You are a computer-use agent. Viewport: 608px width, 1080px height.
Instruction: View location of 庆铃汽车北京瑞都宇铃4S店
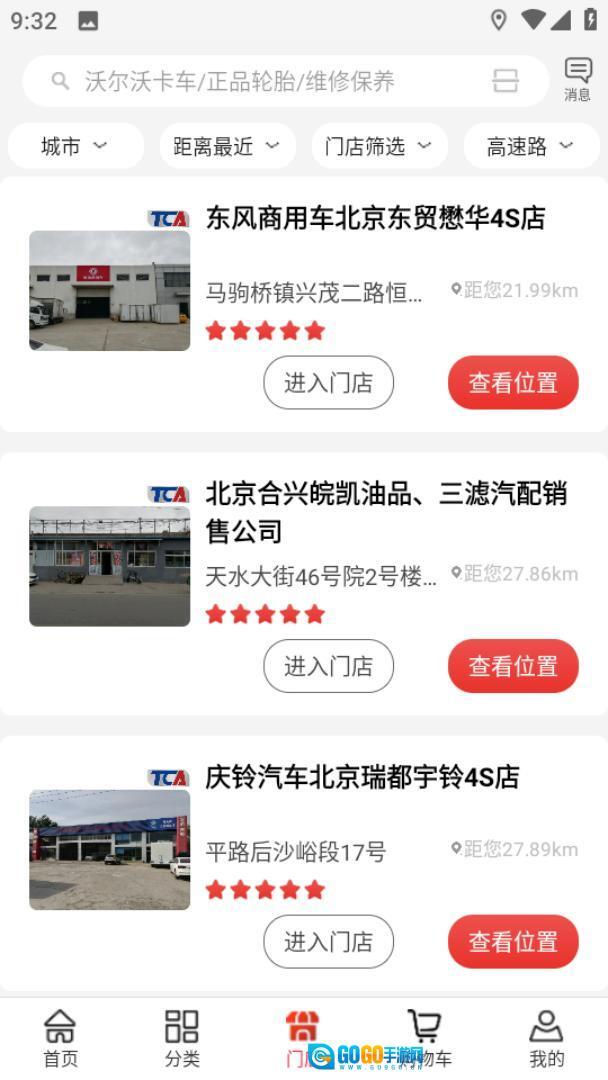513,942
